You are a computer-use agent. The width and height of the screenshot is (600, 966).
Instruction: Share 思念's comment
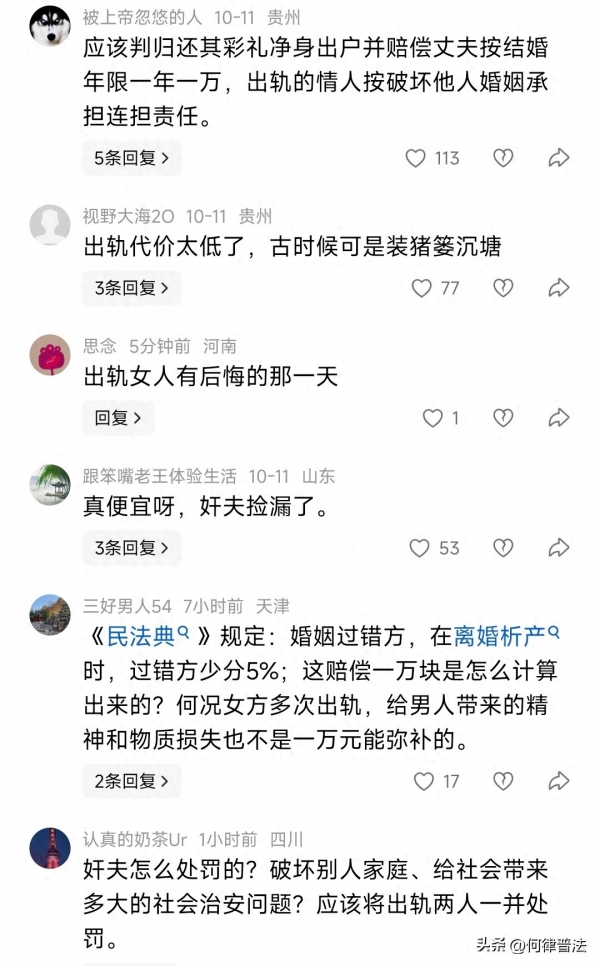(559, 418)
